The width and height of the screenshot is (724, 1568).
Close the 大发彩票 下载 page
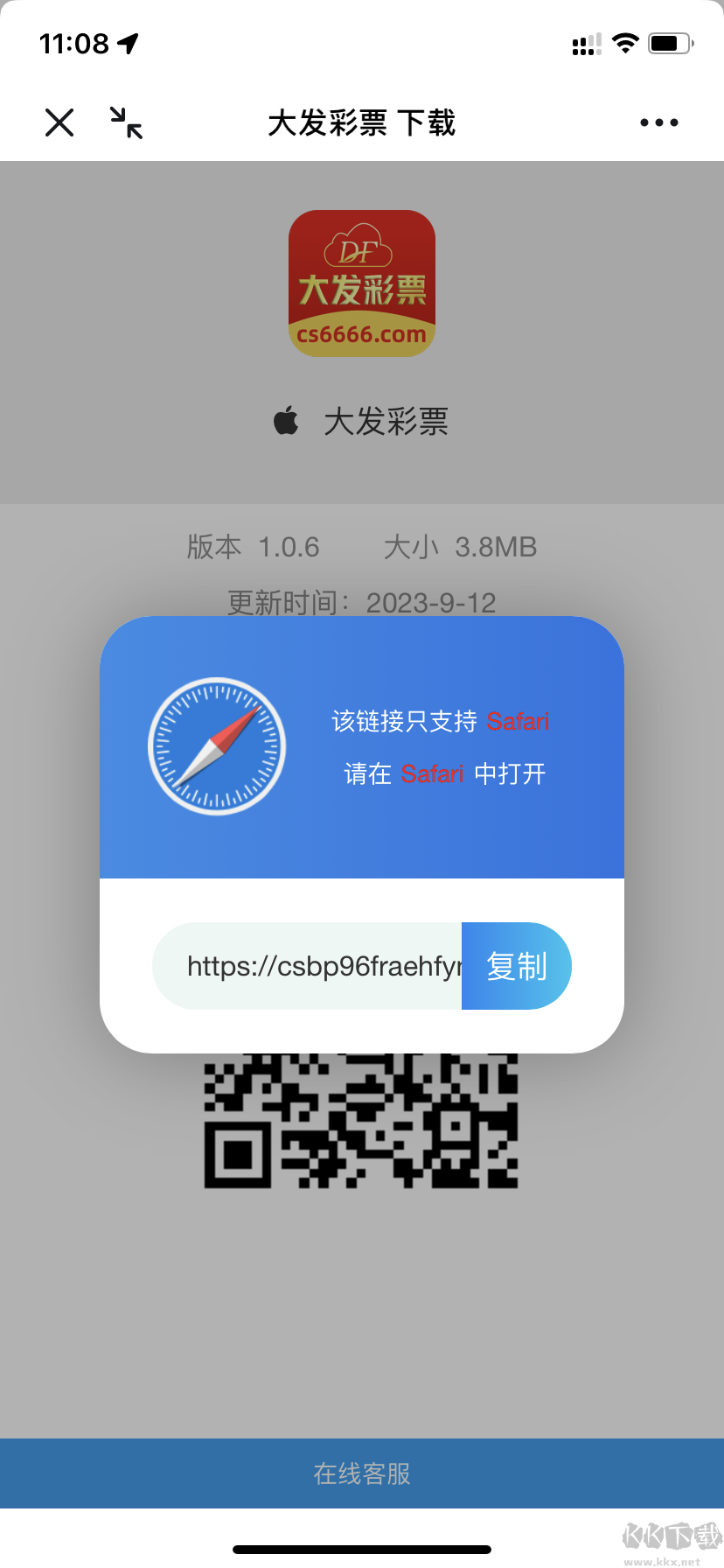point(59,122)
